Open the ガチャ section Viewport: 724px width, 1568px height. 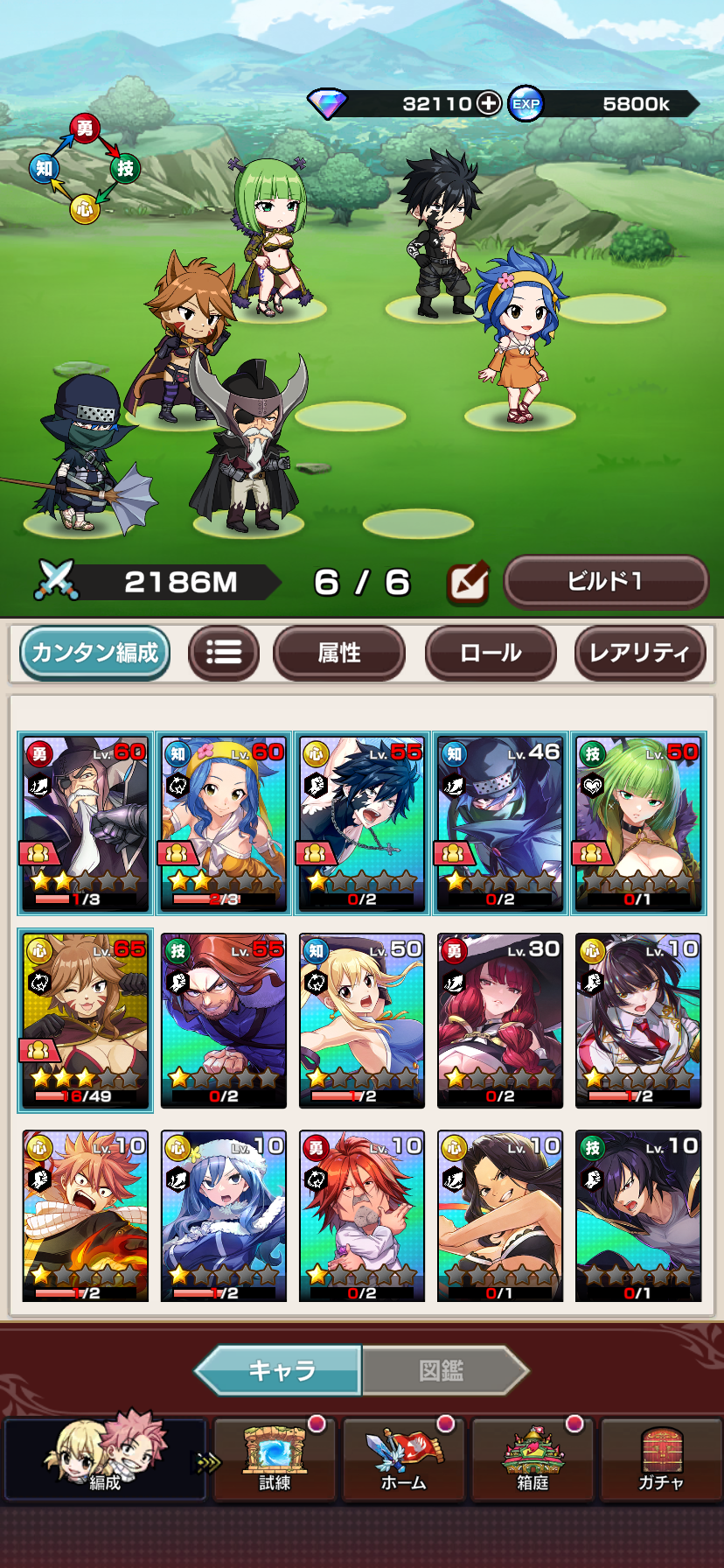[661, 1460]
